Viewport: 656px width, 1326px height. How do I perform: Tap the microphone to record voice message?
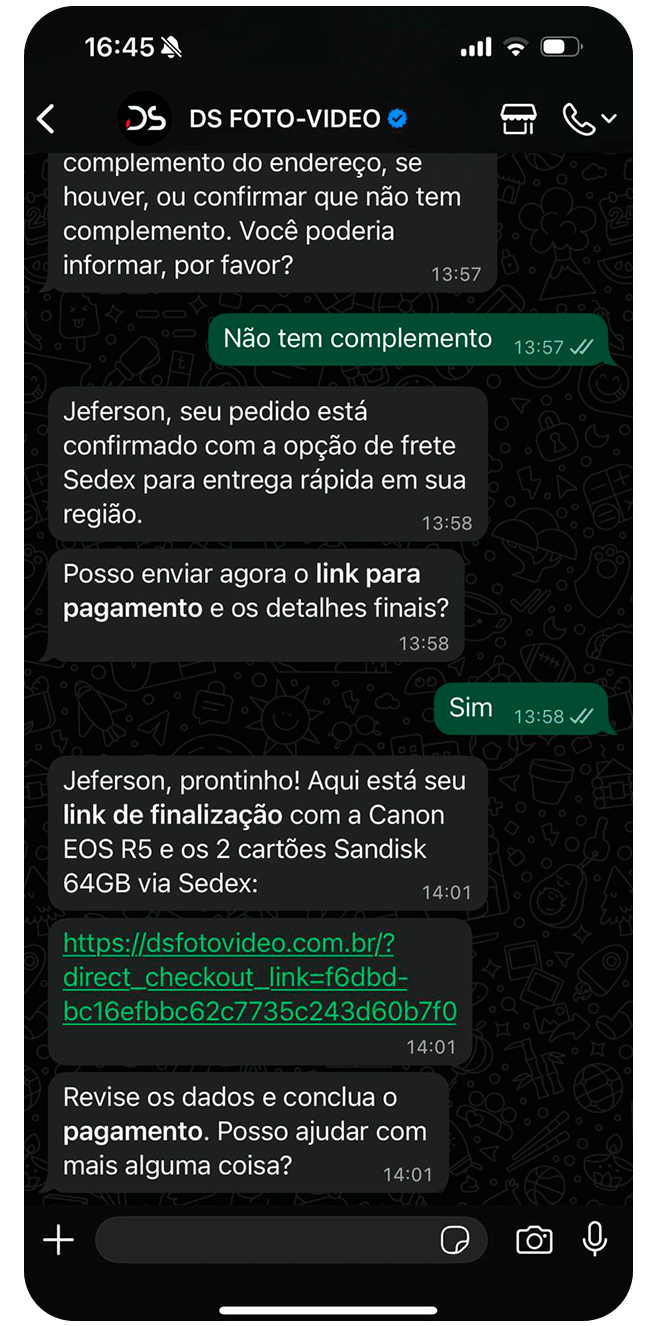pyautogui.click(x=595, y=1241)
